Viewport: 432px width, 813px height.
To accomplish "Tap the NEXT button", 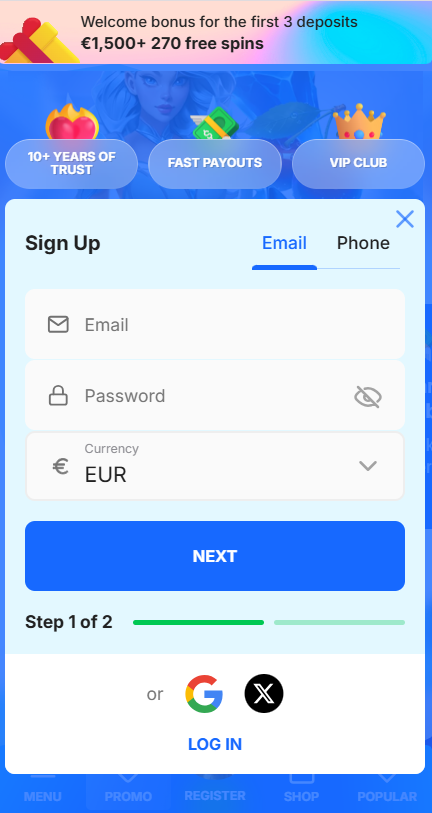I will click(x=215, y=556).
